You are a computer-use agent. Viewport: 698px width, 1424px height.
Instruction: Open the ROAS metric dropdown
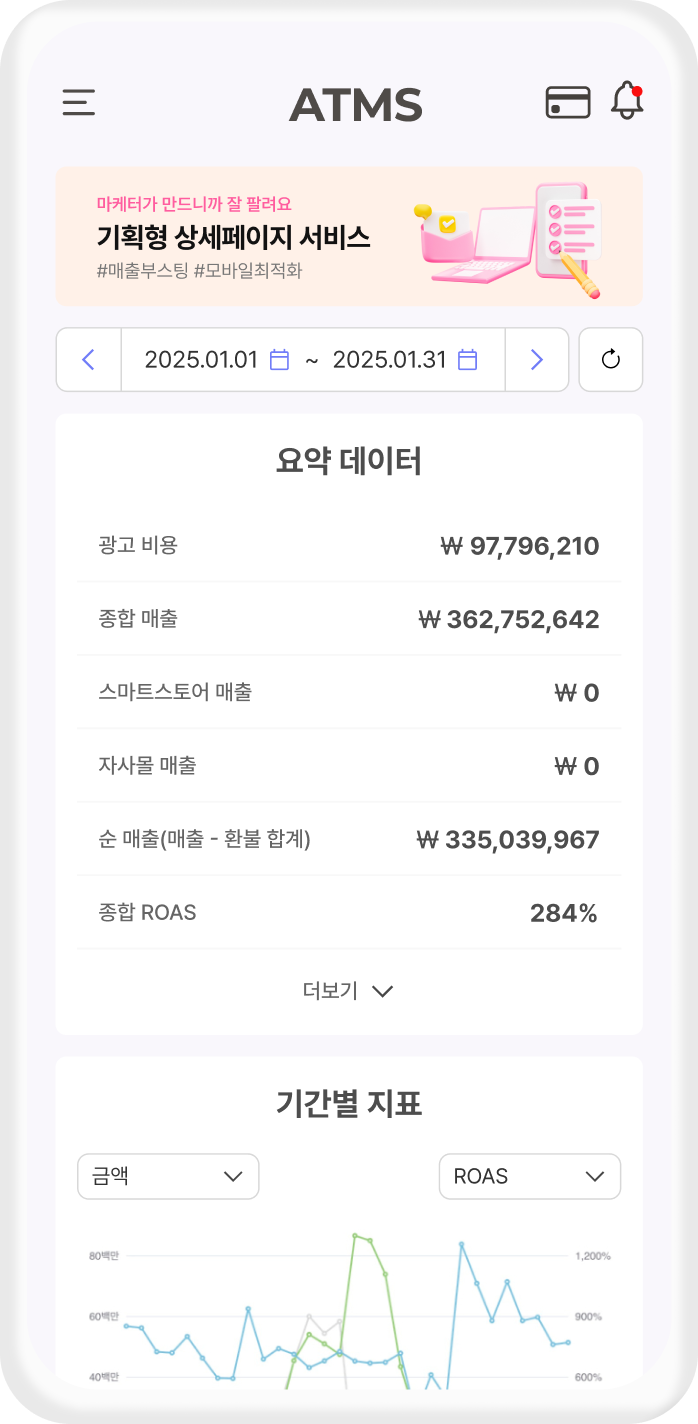(529, 1176)
